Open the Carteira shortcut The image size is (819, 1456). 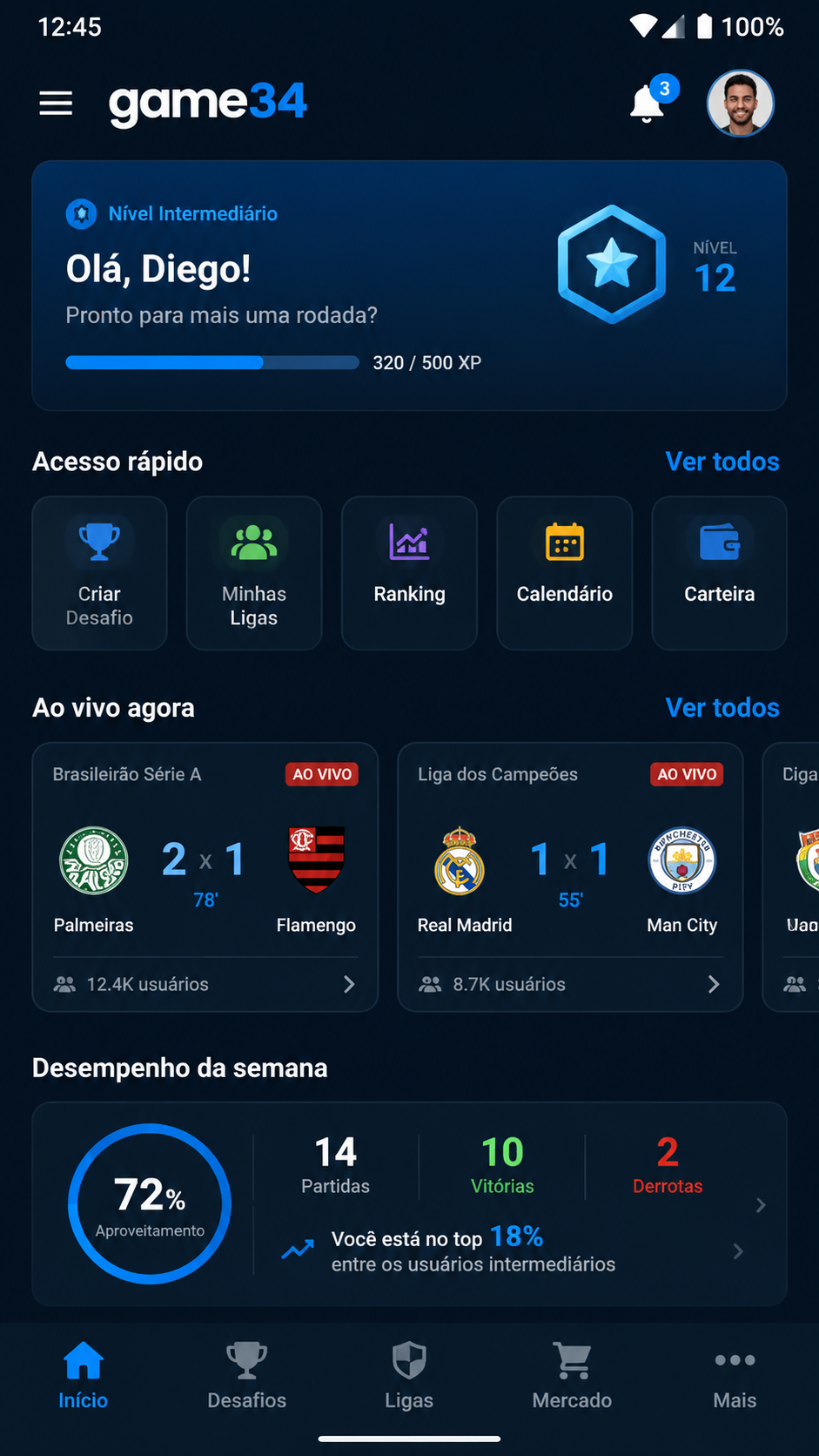[719, 573]
